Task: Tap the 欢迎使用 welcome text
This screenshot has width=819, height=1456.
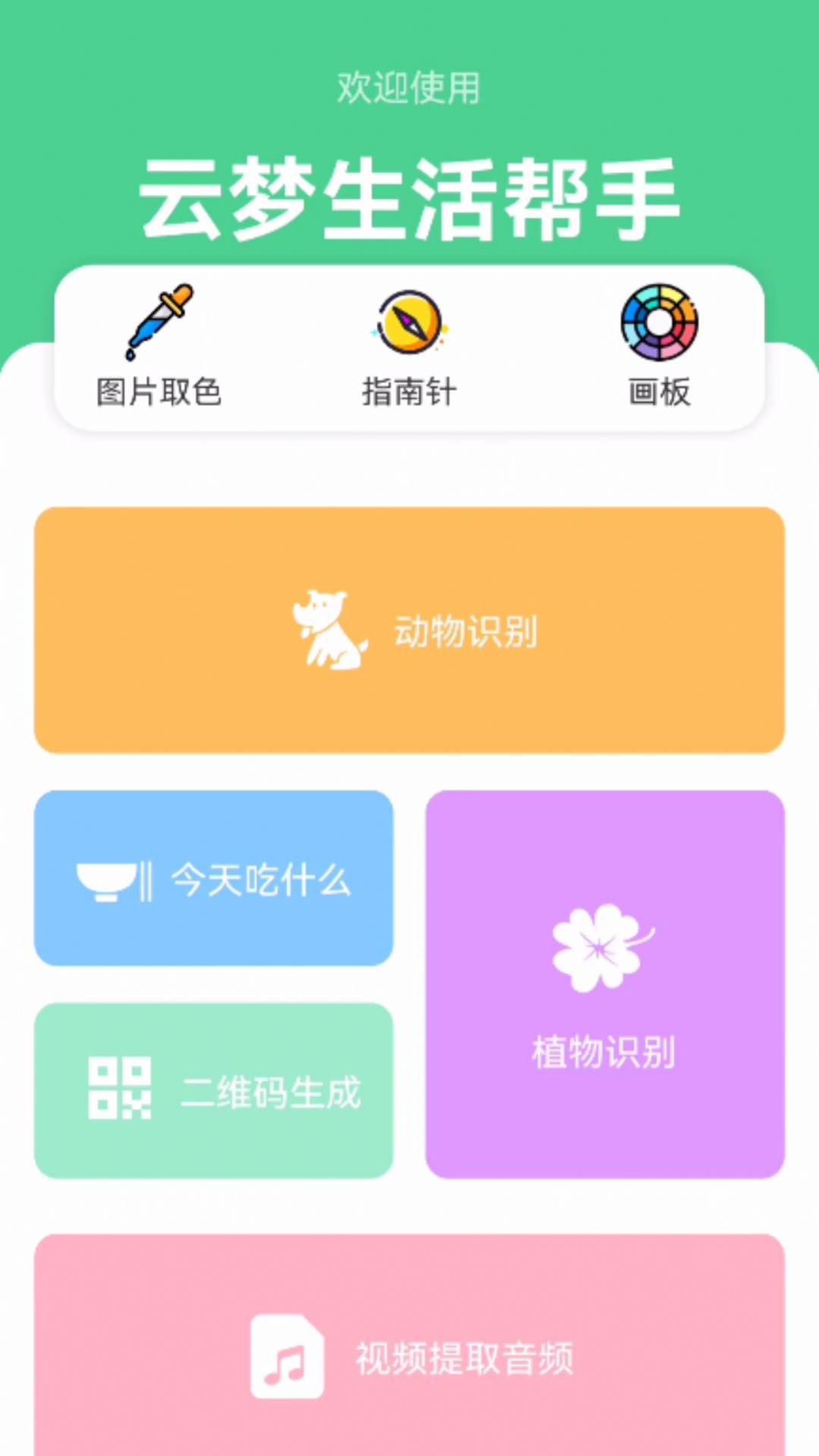Action: (x=410, y=86)
